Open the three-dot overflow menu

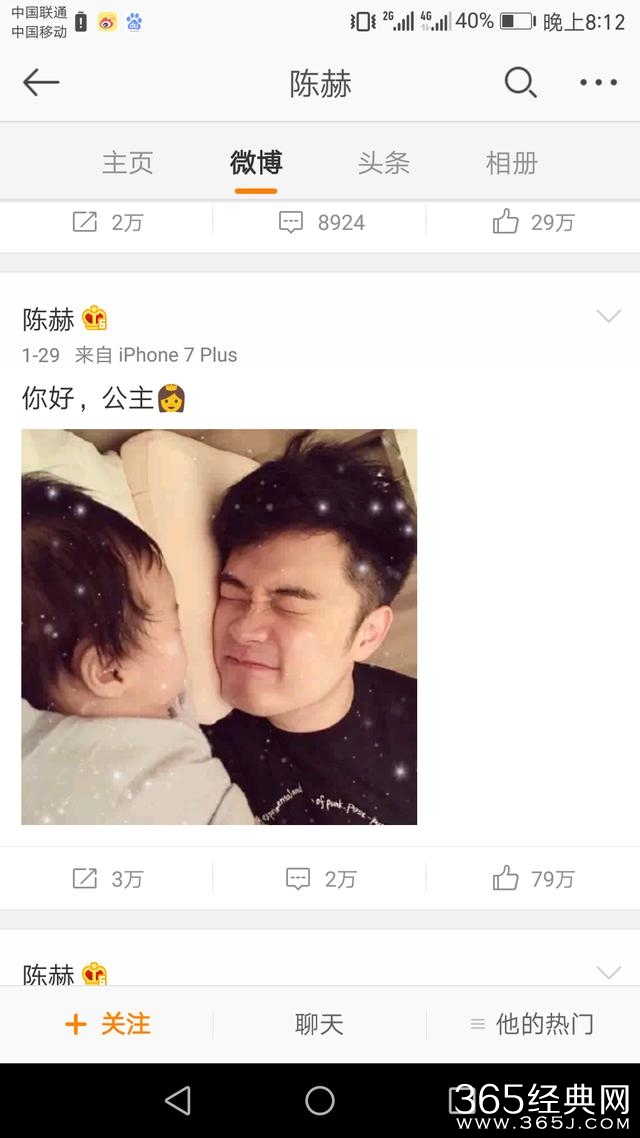(598, 83)
